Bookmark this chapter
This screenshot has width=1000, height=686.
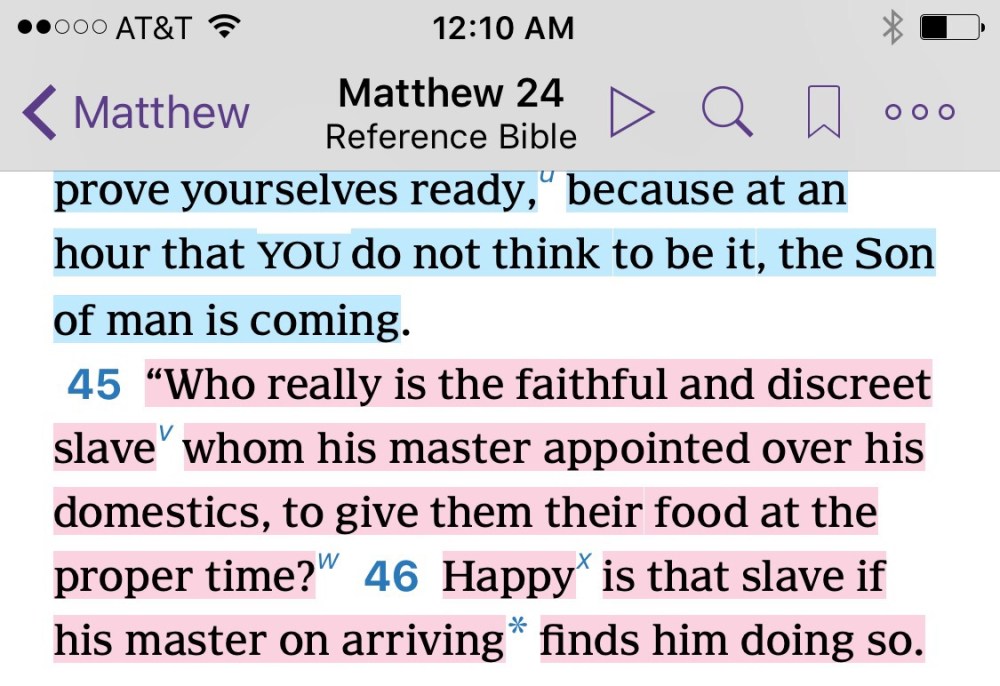pos(823,112)
